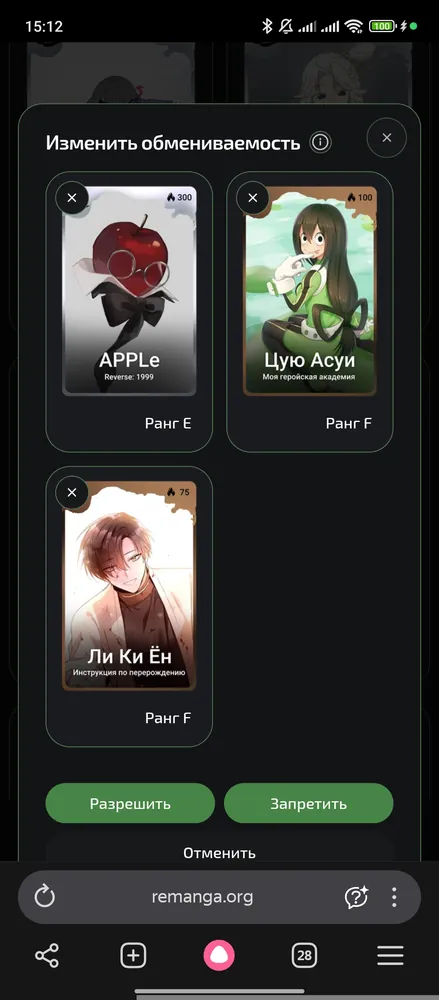Open the info icon next to the title
Image resolution: width=439 pixels, height=1000 pixels.
pos(320,142)
